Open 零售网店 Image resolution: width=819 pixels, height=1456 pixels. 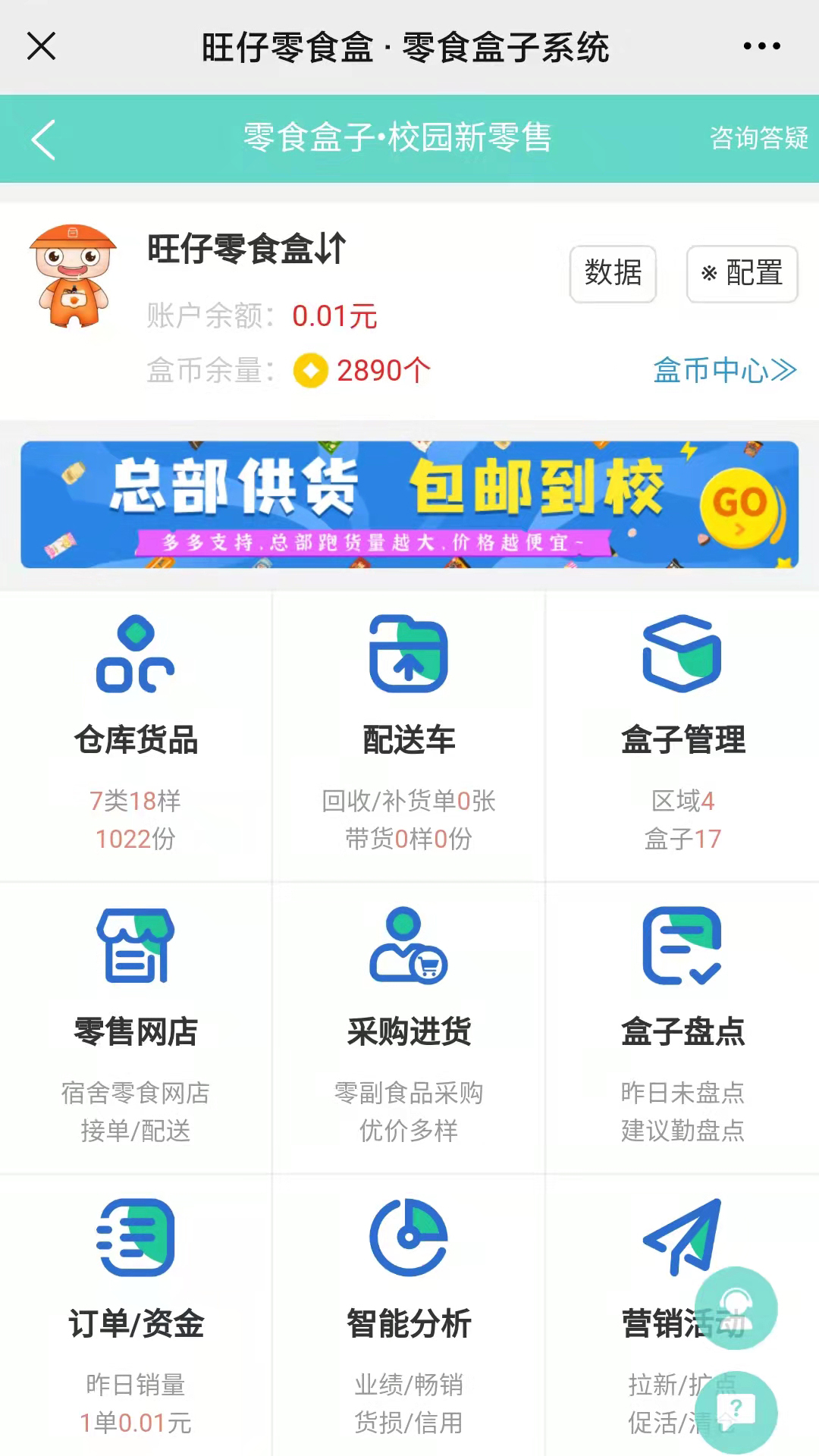click(x=136, y=1028)
